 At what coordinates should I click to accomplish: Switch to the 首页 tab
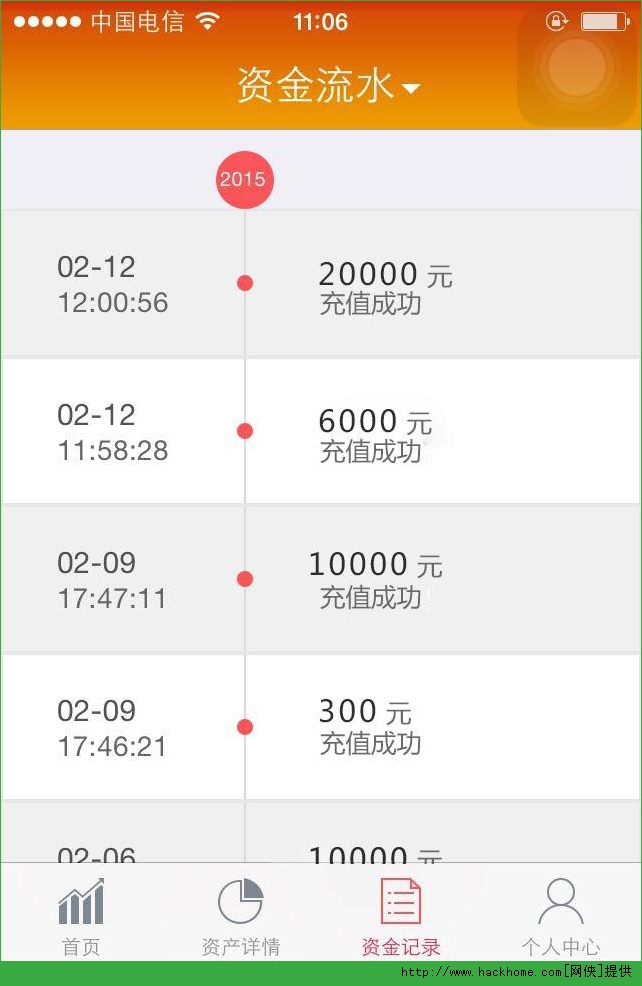click(x=81, y=915)
